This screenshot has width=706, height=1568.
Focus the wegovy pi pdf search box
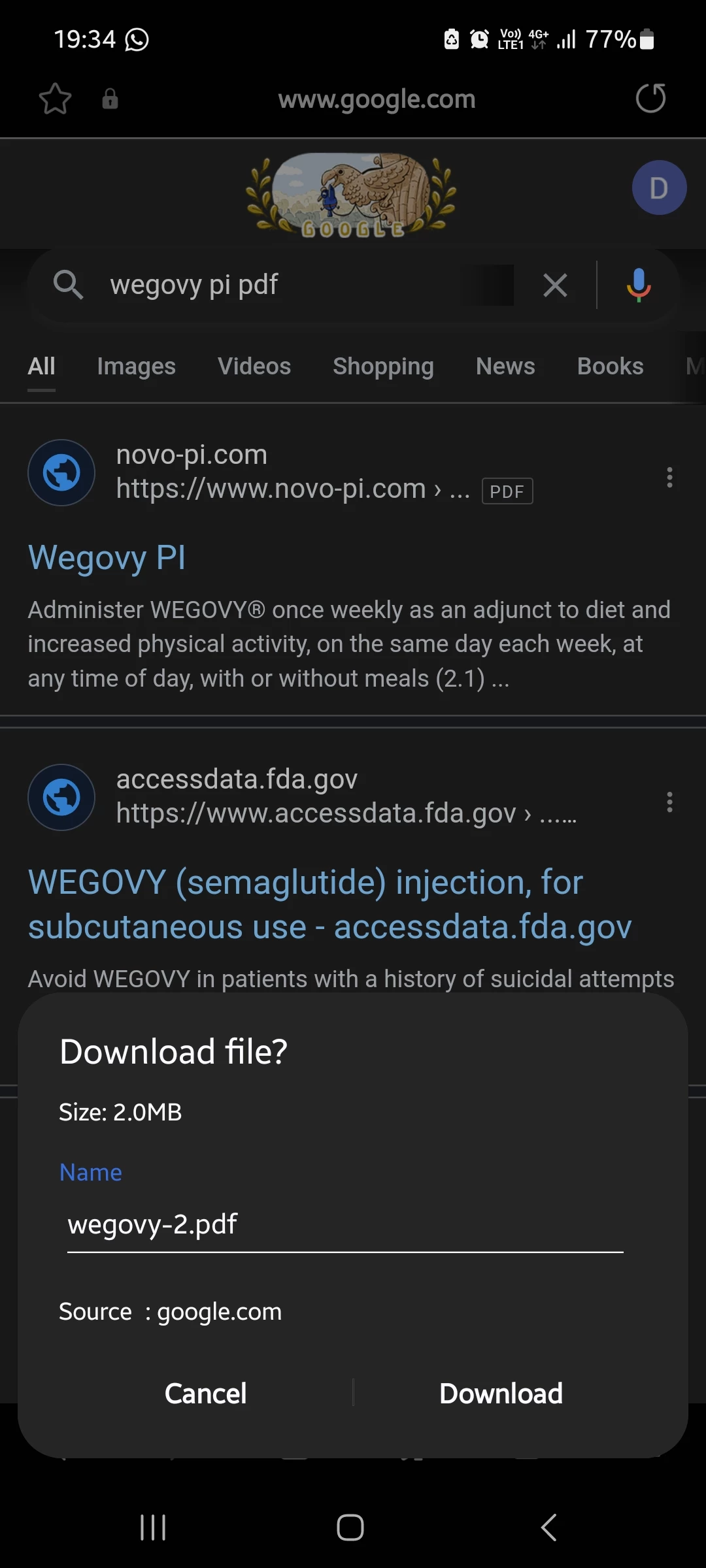pos(281,286)
